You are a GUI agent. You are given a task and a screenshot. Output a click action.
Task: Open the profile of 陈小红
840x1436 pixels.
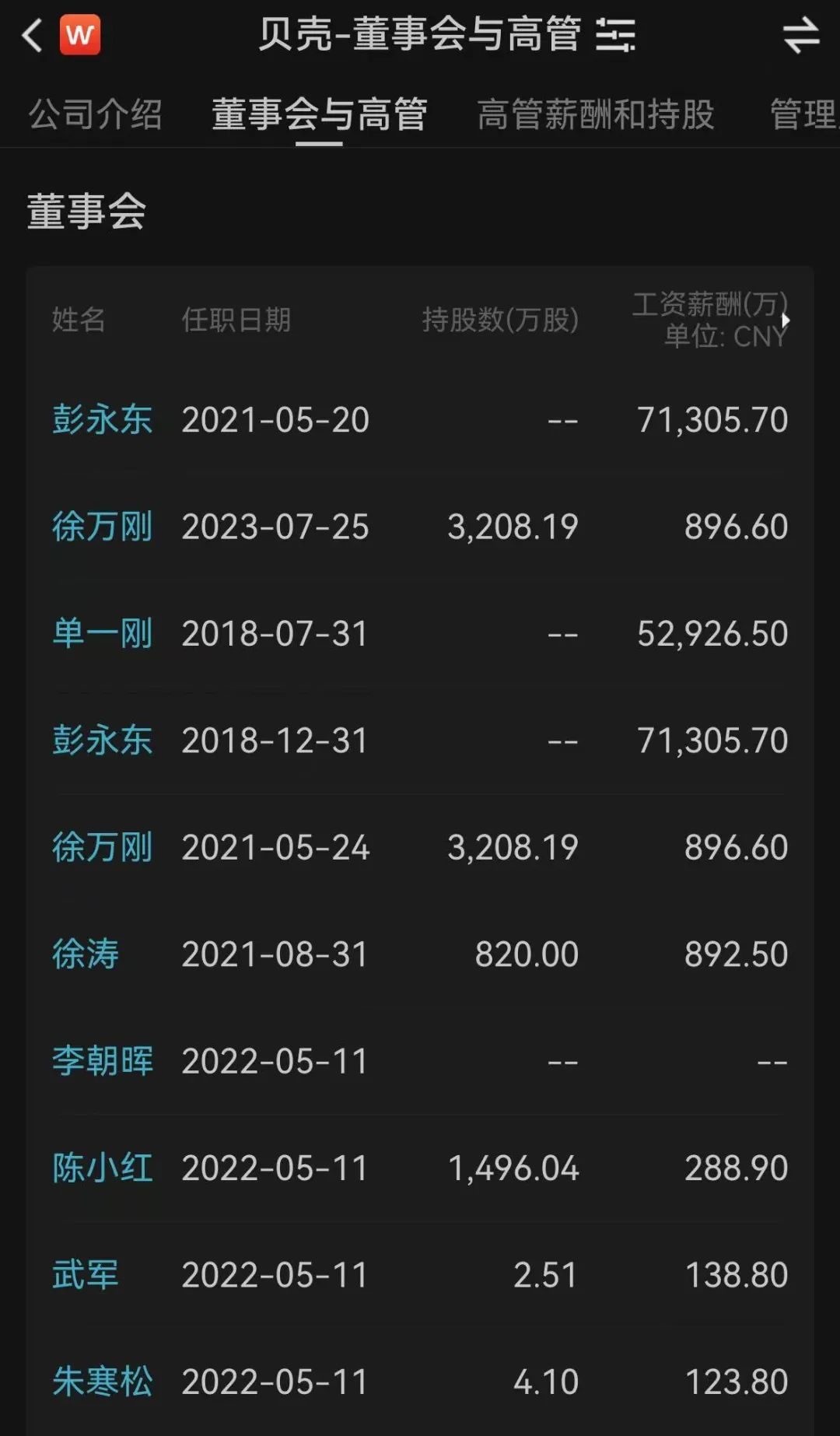tap(102, 1168)
